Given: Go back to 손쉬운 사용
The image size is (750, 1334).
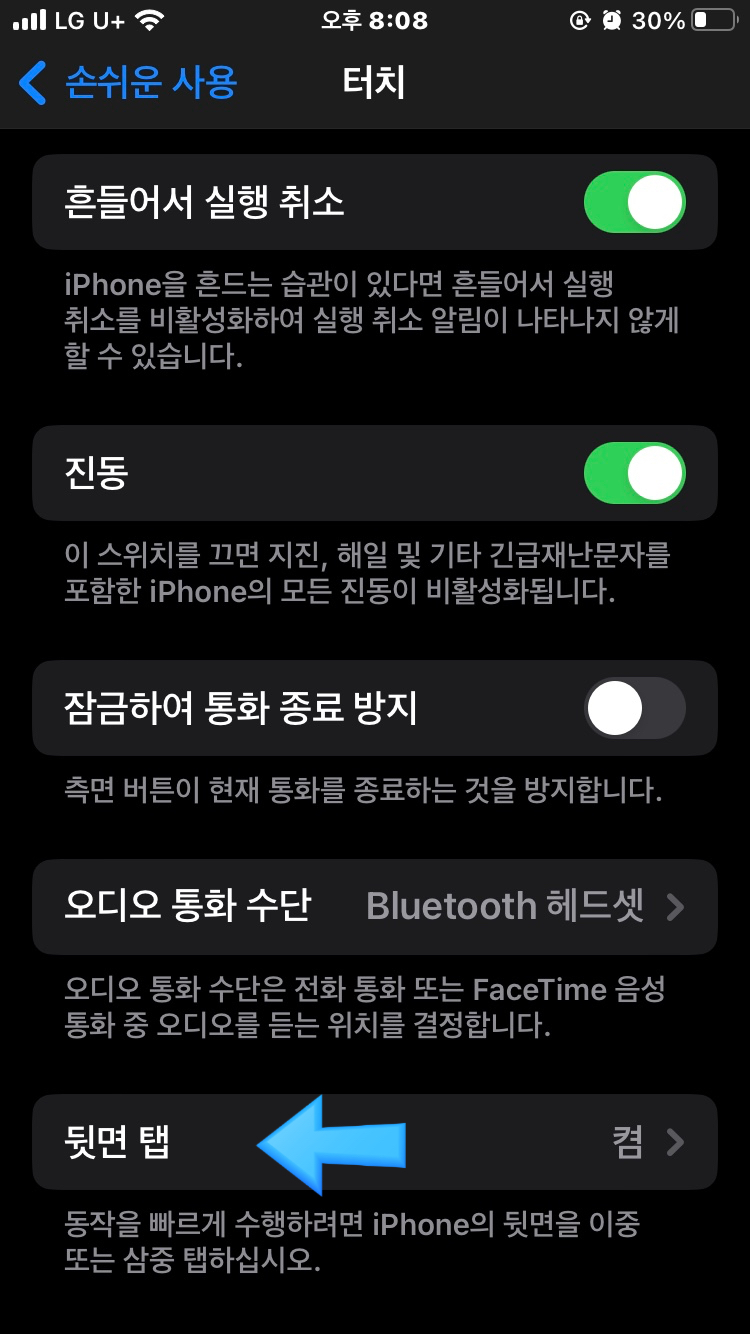Looking at the screenshot, I should [128, 82].
